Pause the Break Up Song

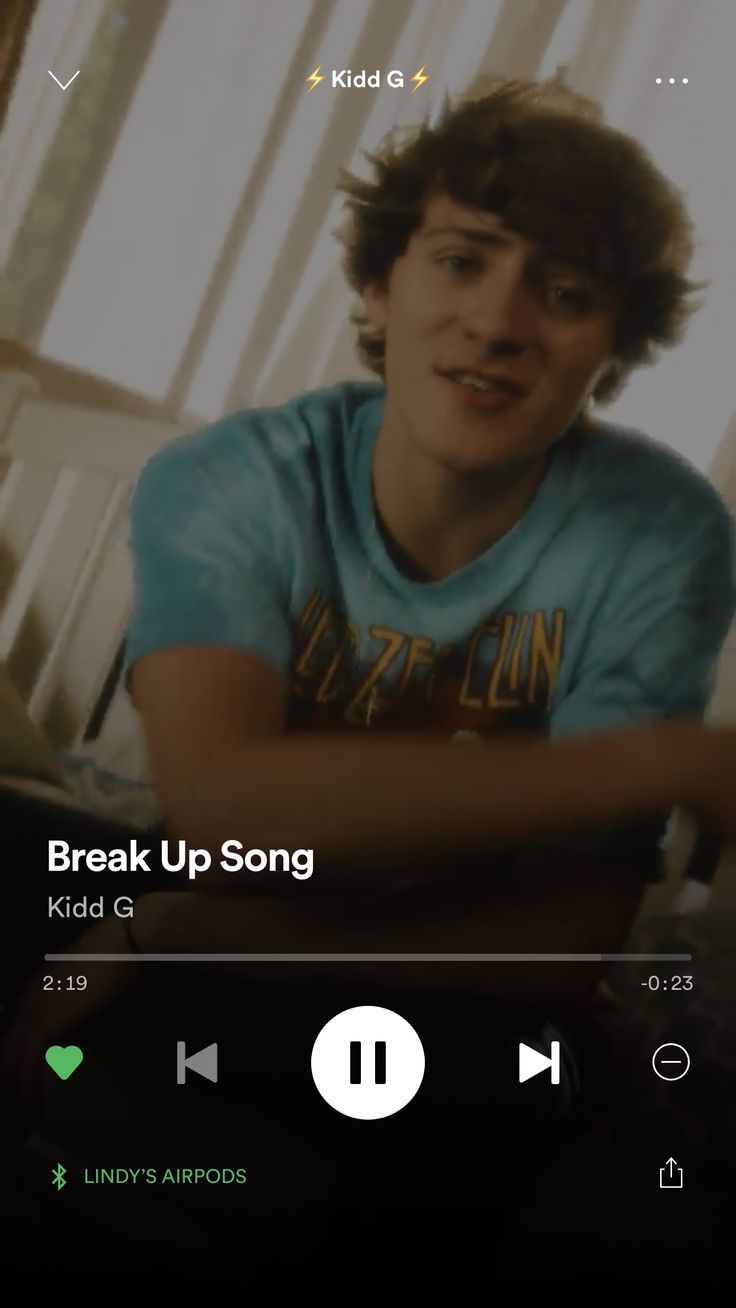[x=368, y=1062]
